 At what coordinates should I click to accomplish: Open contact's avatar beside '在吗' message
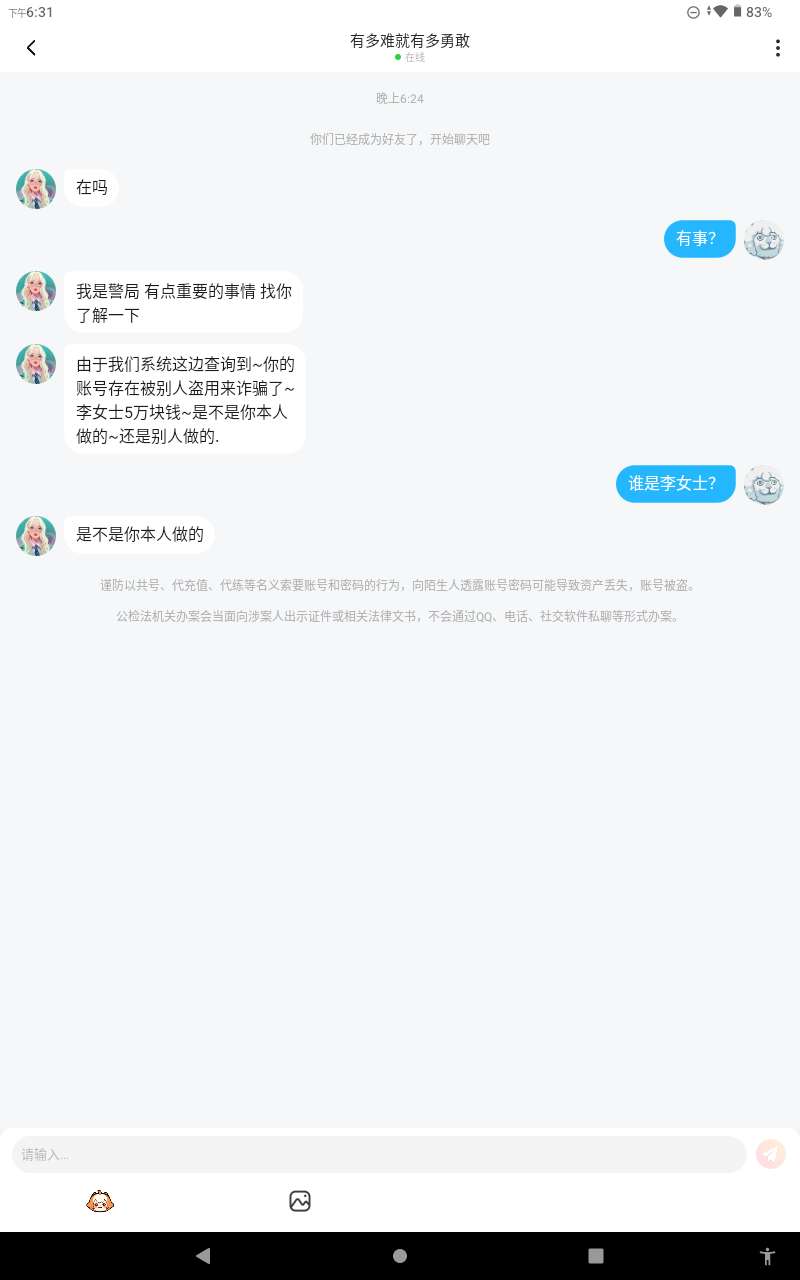(x=36, y=189)
